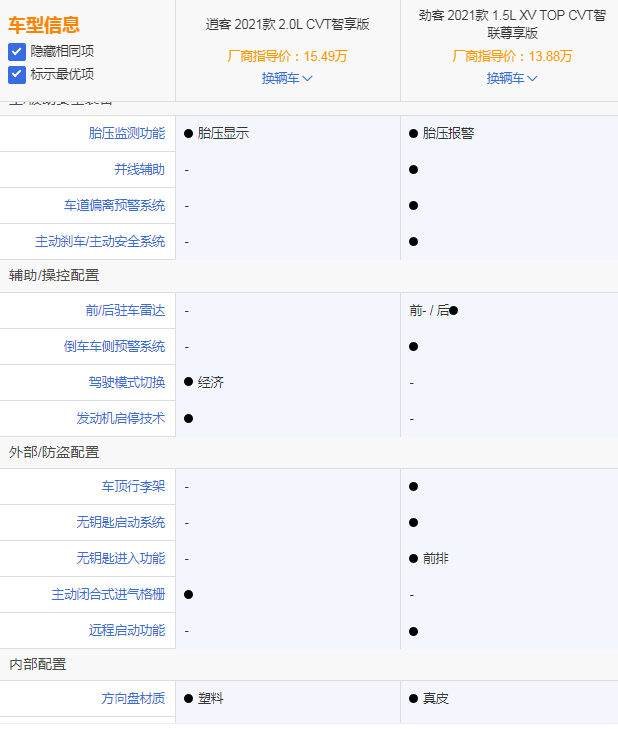Open the 胎压监测功能 explanation link
Screen dimensions: 618x729
pyautogui.click(x=127, y=133)
